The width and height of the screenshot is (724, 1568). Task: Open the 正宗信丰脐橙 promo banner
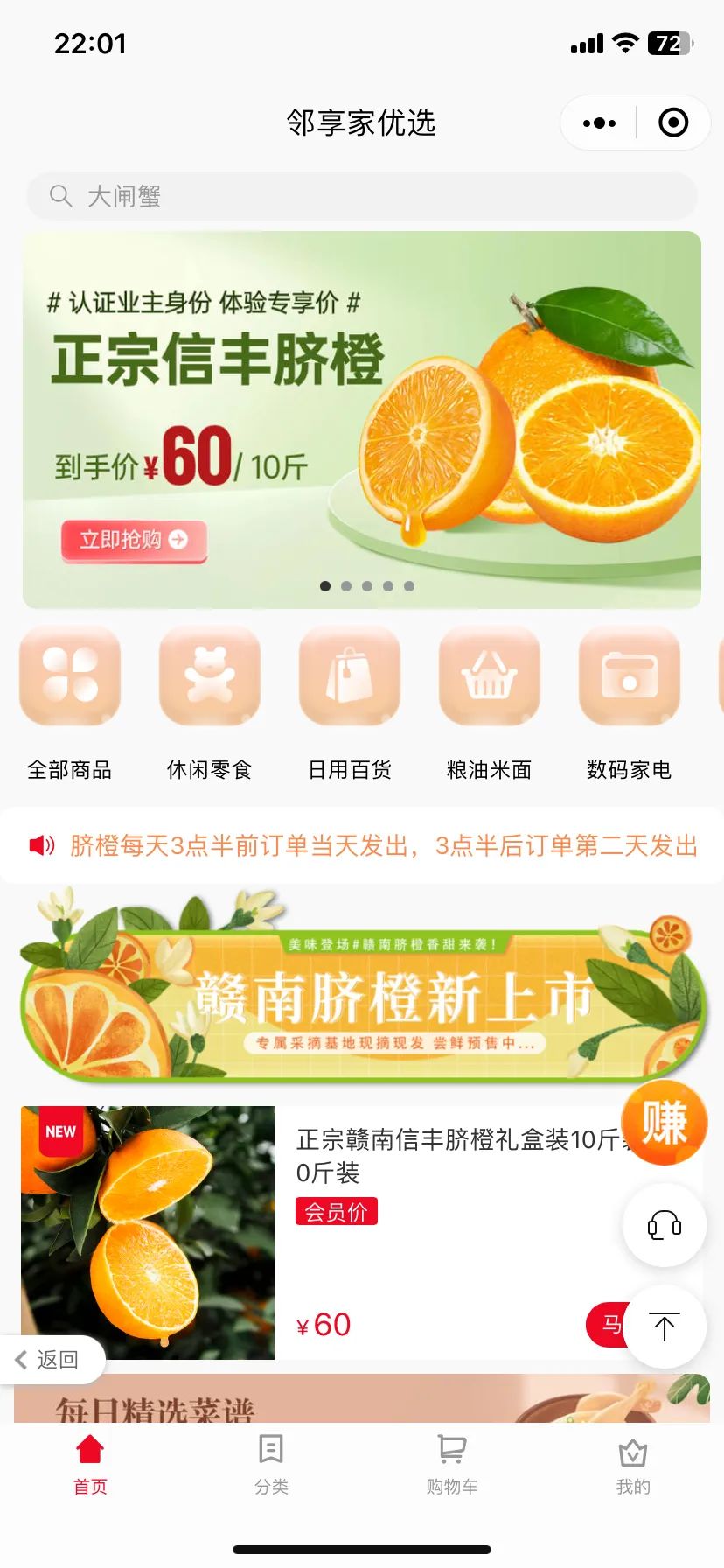point(361,420)
